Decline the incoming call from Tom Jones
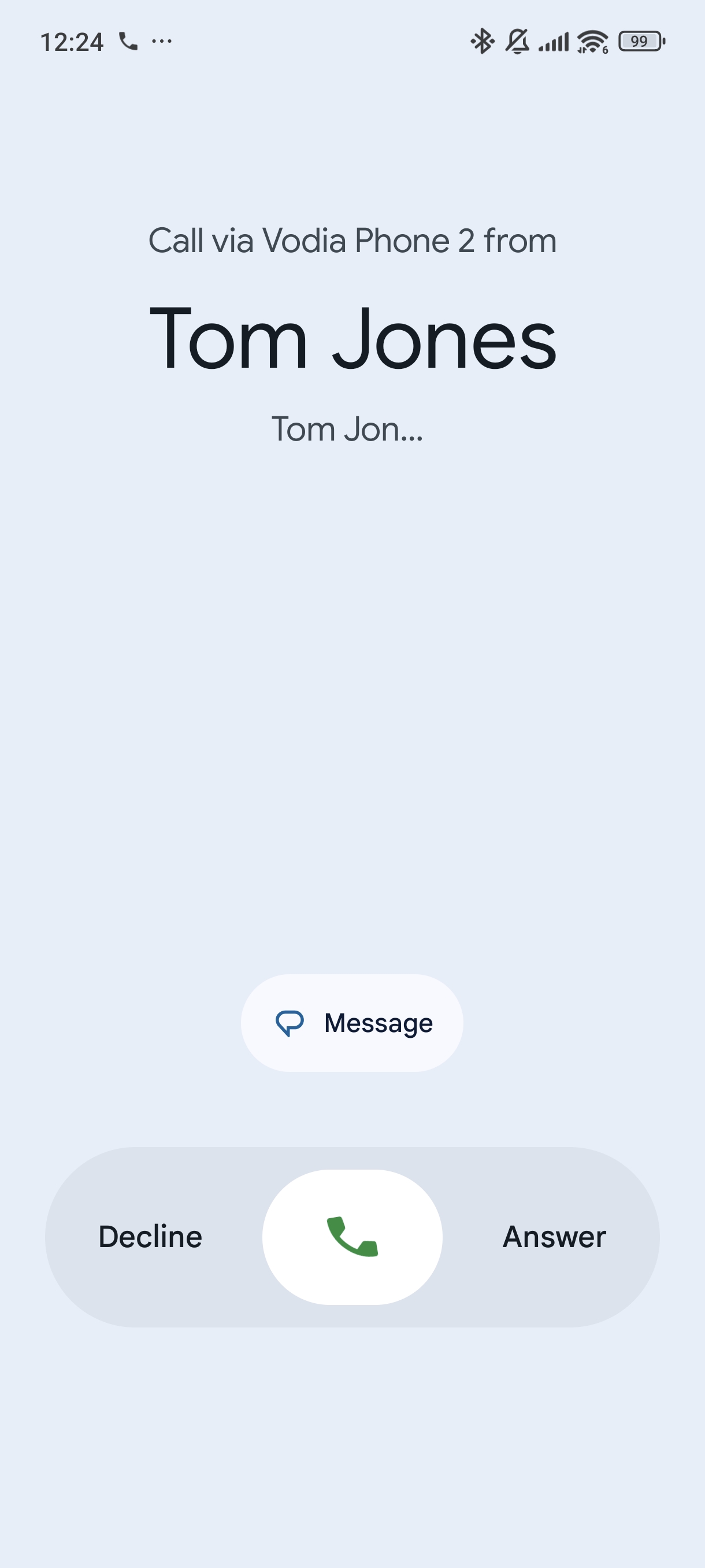 point(150,1237)
